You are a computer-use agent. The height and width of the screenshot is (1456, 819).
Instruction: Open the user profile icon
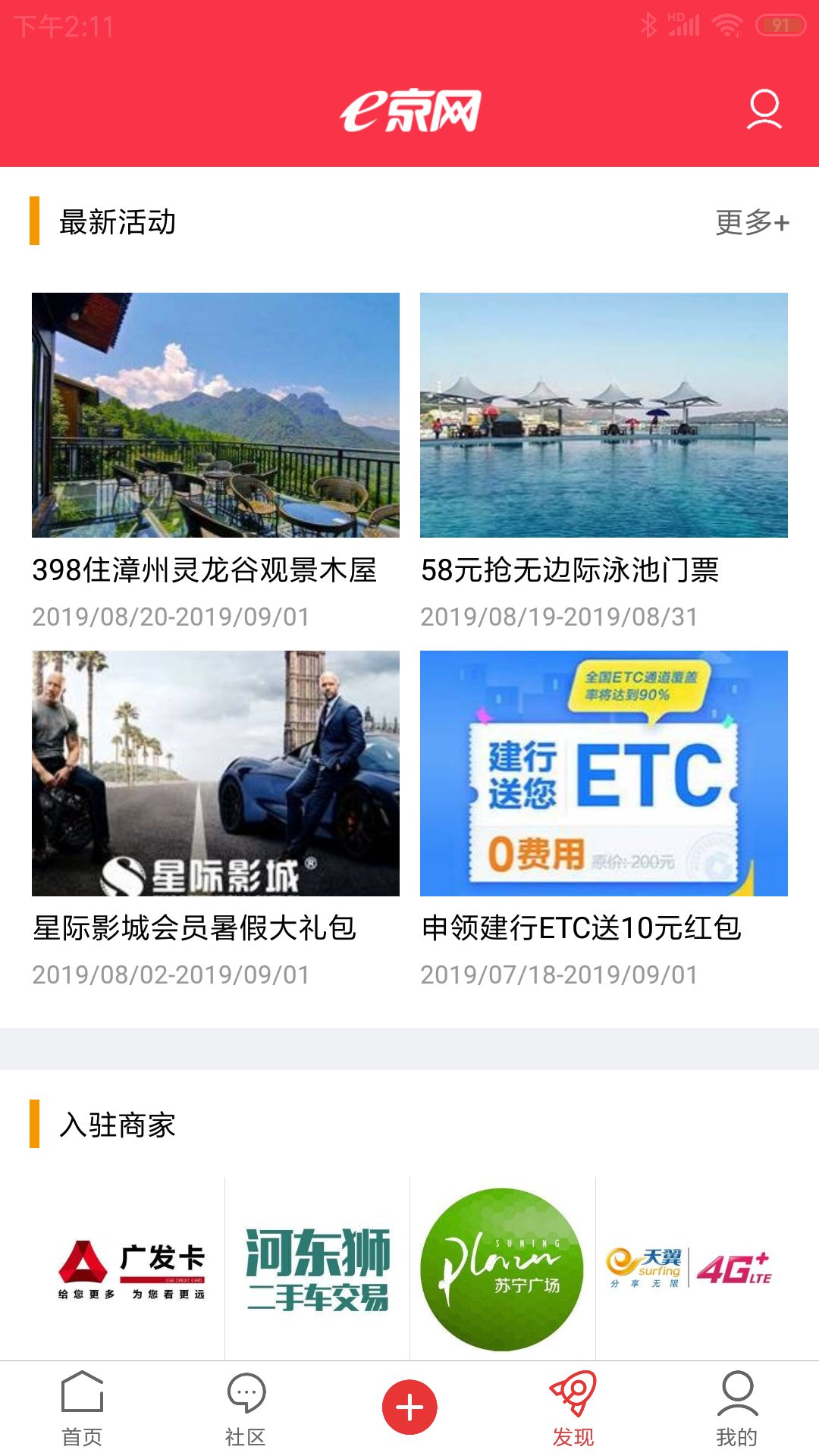764,111
